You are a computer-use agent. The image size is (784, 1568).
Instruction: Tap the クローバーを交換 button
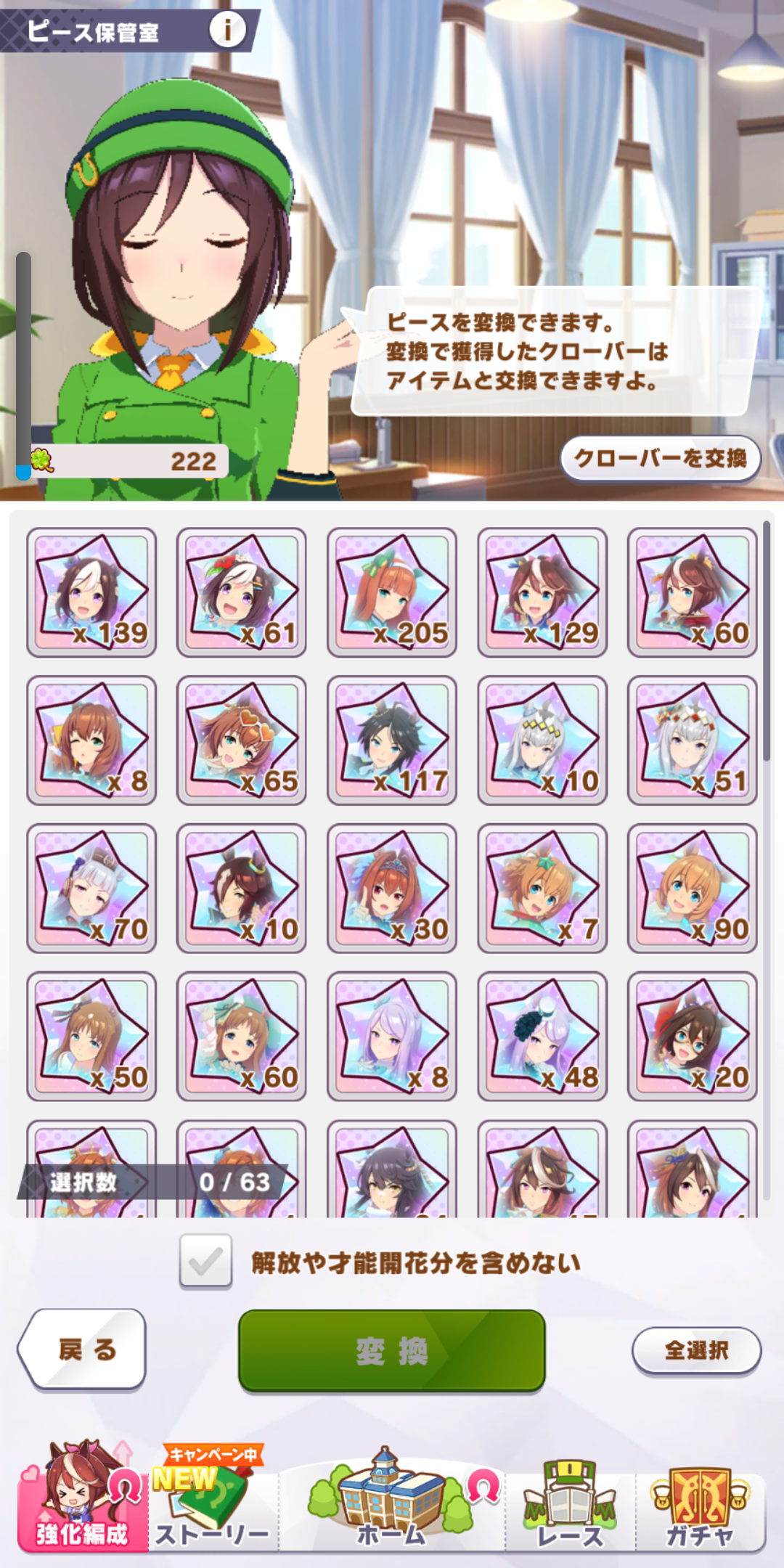[x=660, y=458]
